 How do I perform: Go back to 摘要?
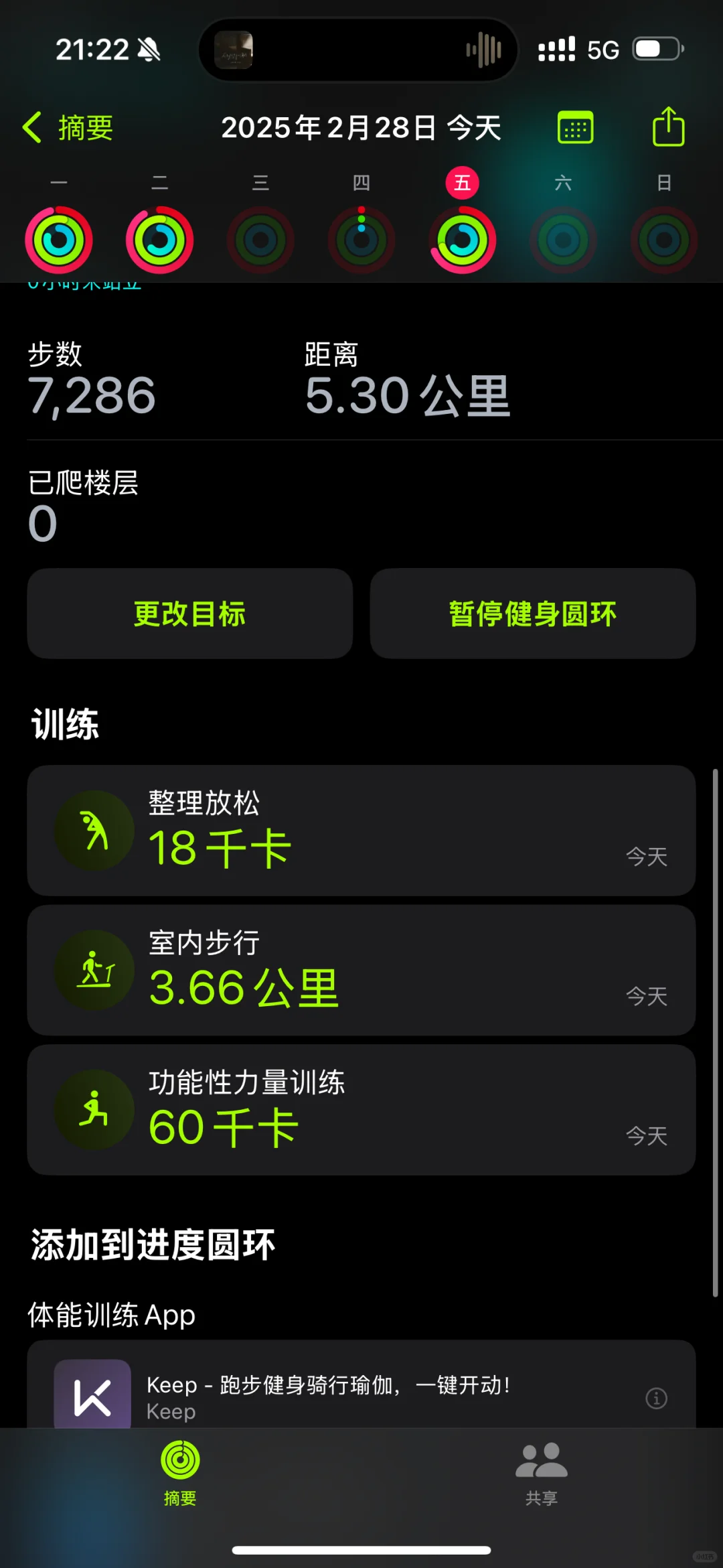coord(68,127)
